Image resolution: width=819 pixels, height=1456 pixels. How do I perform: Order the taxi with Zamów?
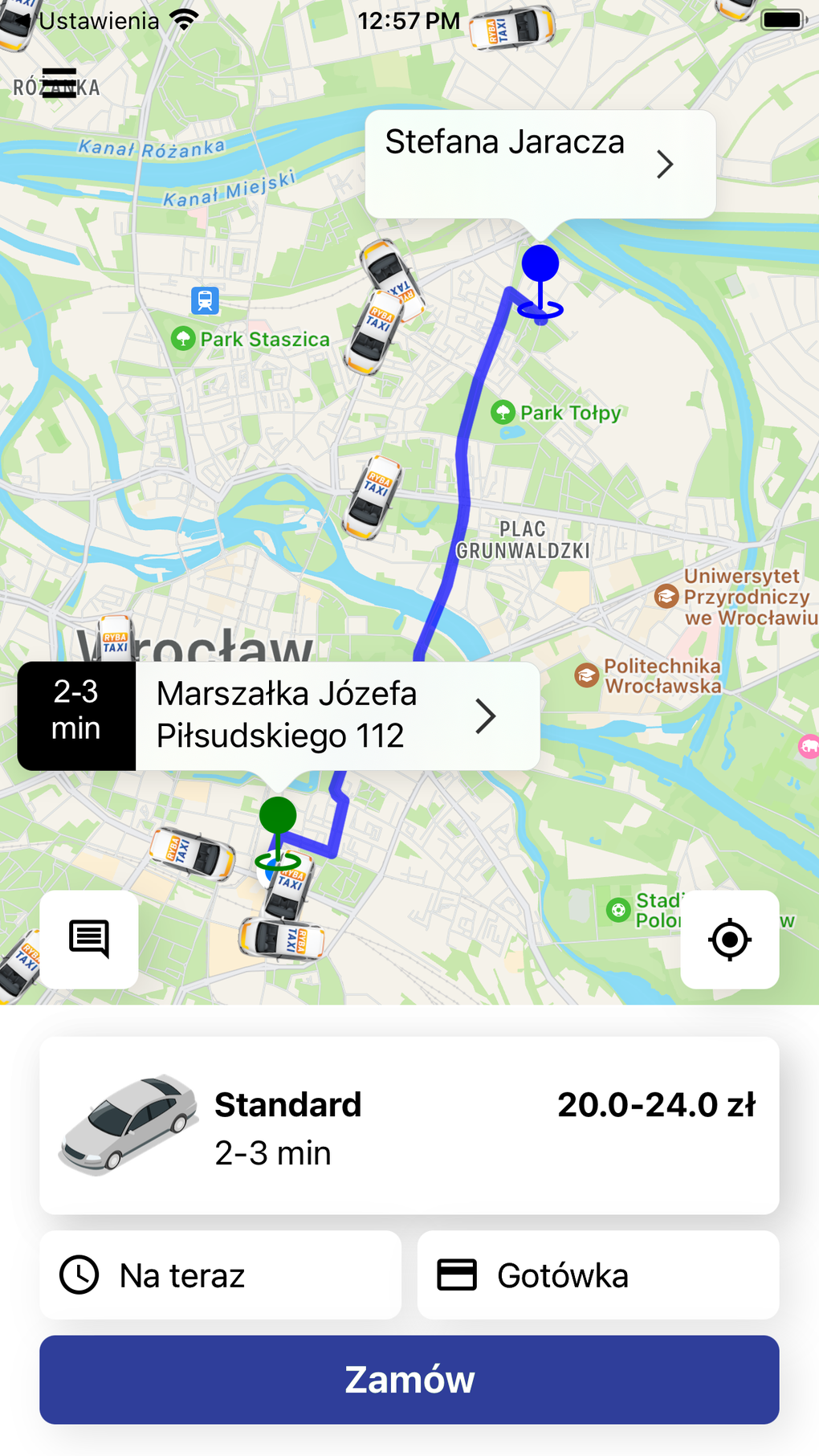(x=409, y=1379)
